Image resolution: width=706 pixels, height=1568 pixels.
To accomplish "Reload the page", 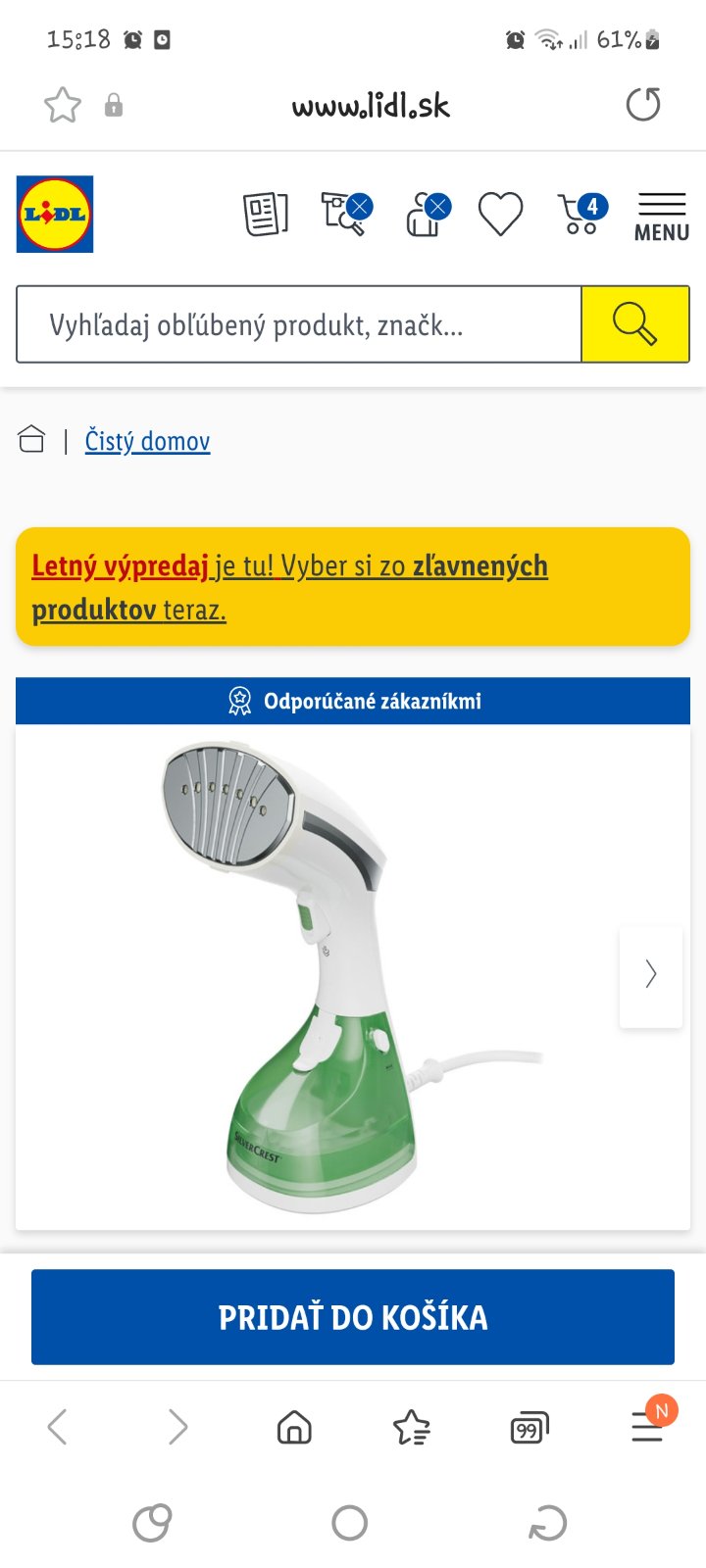I will (x=643, y=105).
